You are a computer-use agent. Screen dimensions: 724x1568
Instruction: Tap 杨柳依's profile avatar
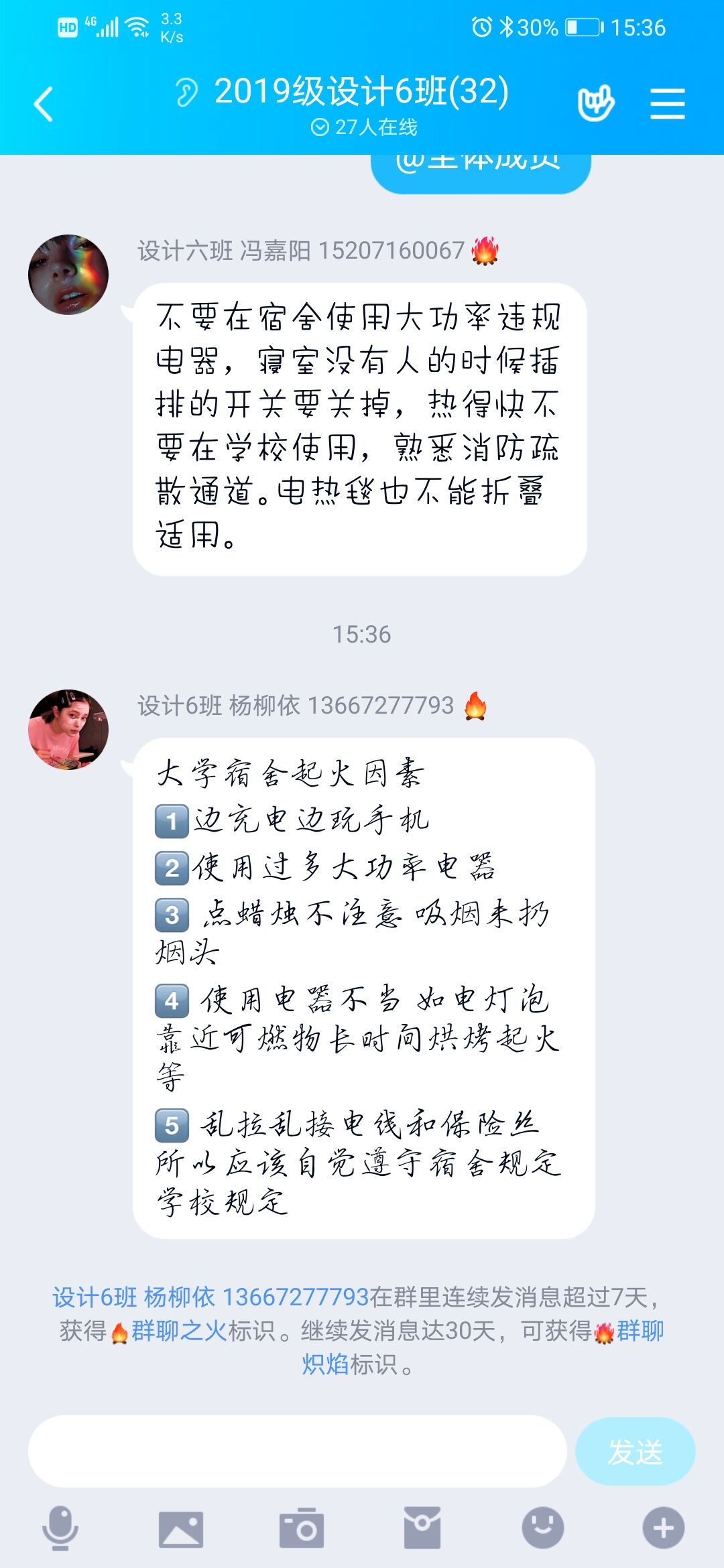pyautogui.click(x=68, y=730)
